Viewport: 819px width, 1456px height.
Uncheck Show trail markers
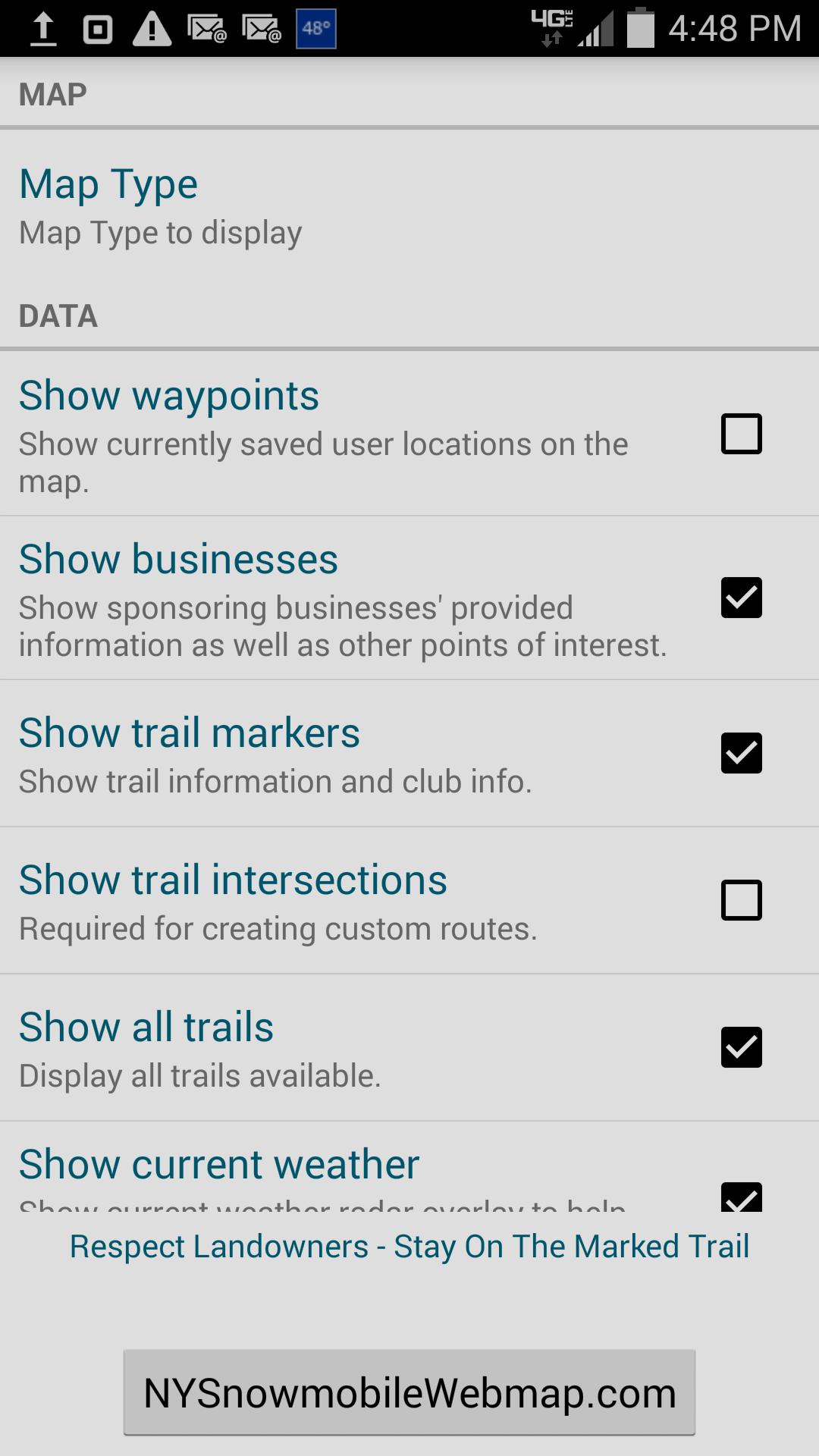[x=741, y=753]
